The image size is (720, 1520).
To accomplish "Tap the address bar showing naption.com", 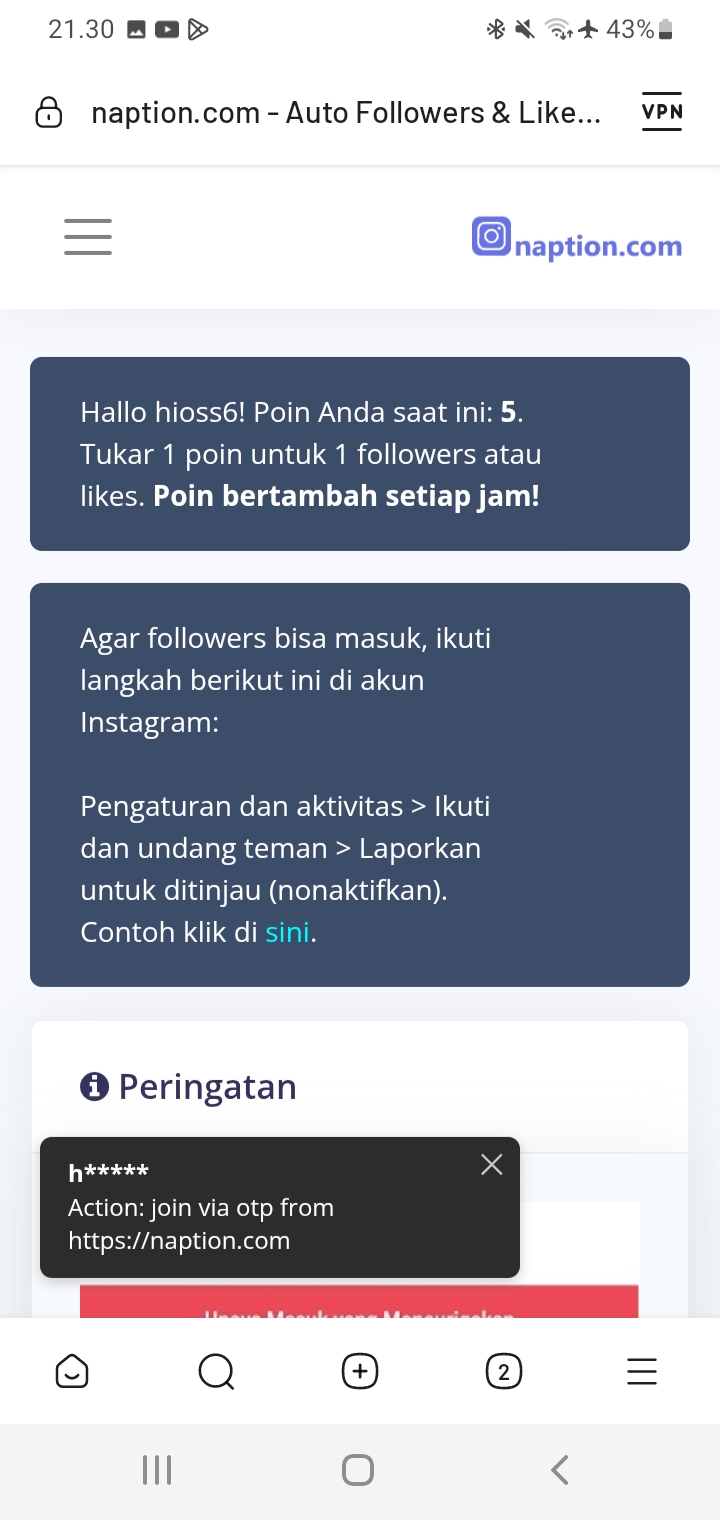I will pos(345,113).
